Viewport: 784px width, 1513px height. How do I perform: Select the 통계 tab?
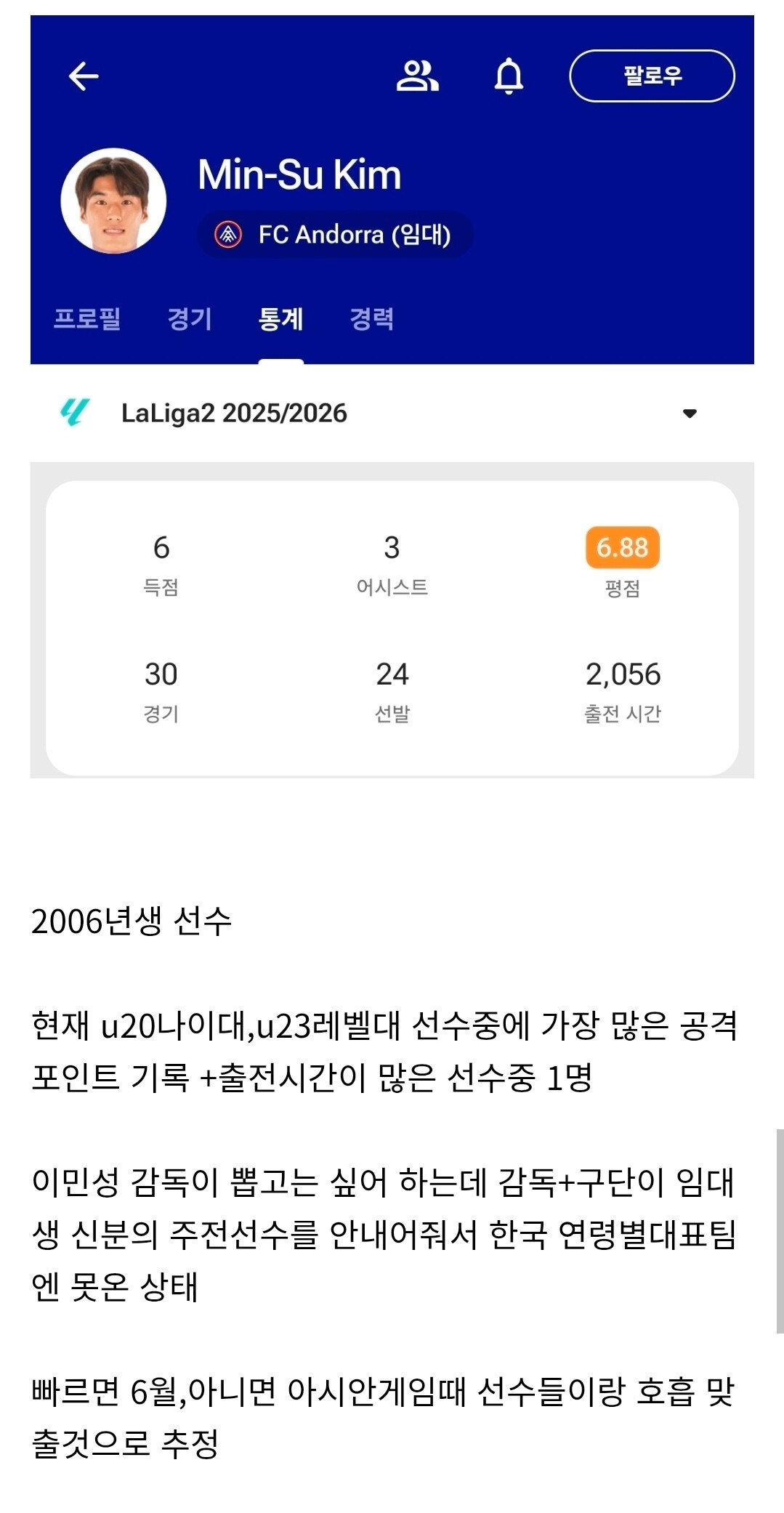point(280,319)
